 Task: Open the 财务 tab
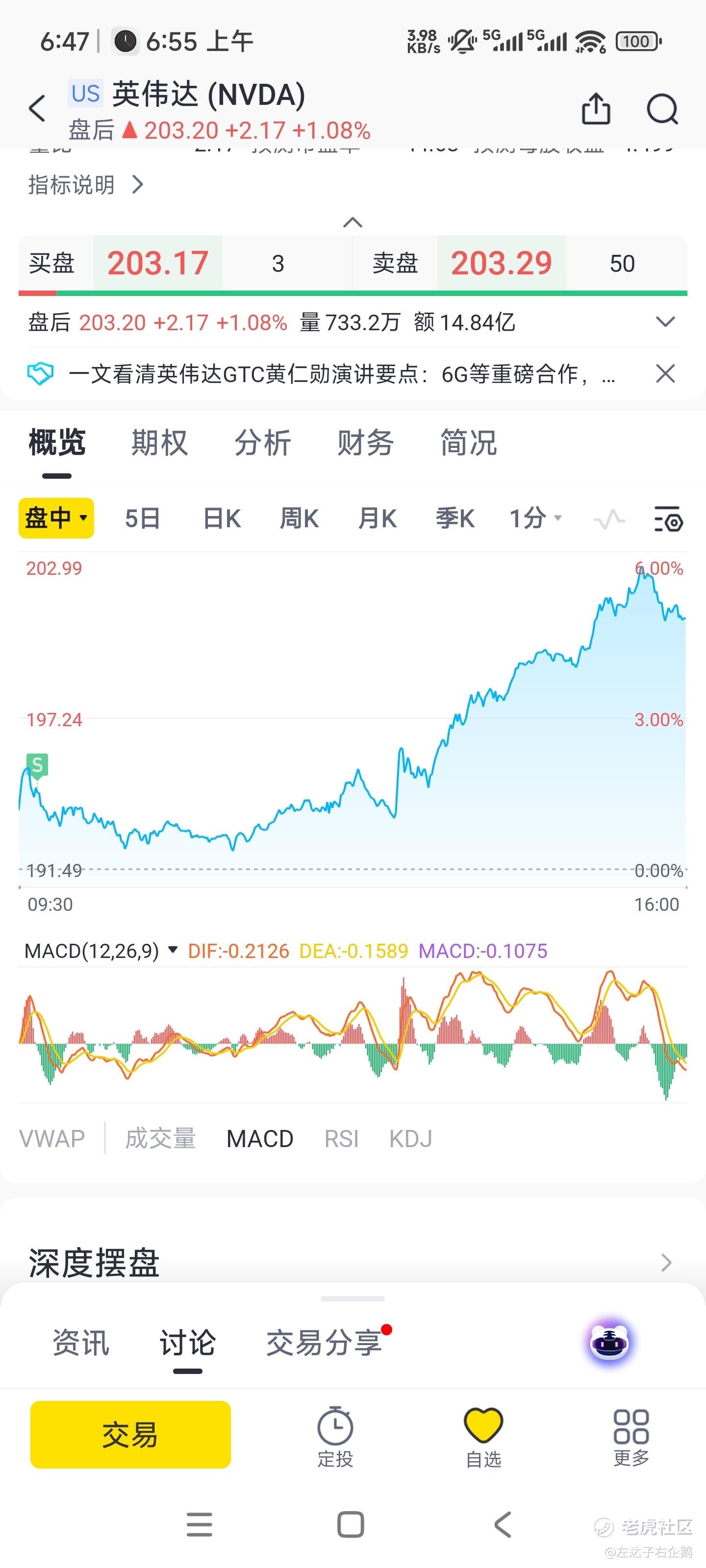[365, 442]
